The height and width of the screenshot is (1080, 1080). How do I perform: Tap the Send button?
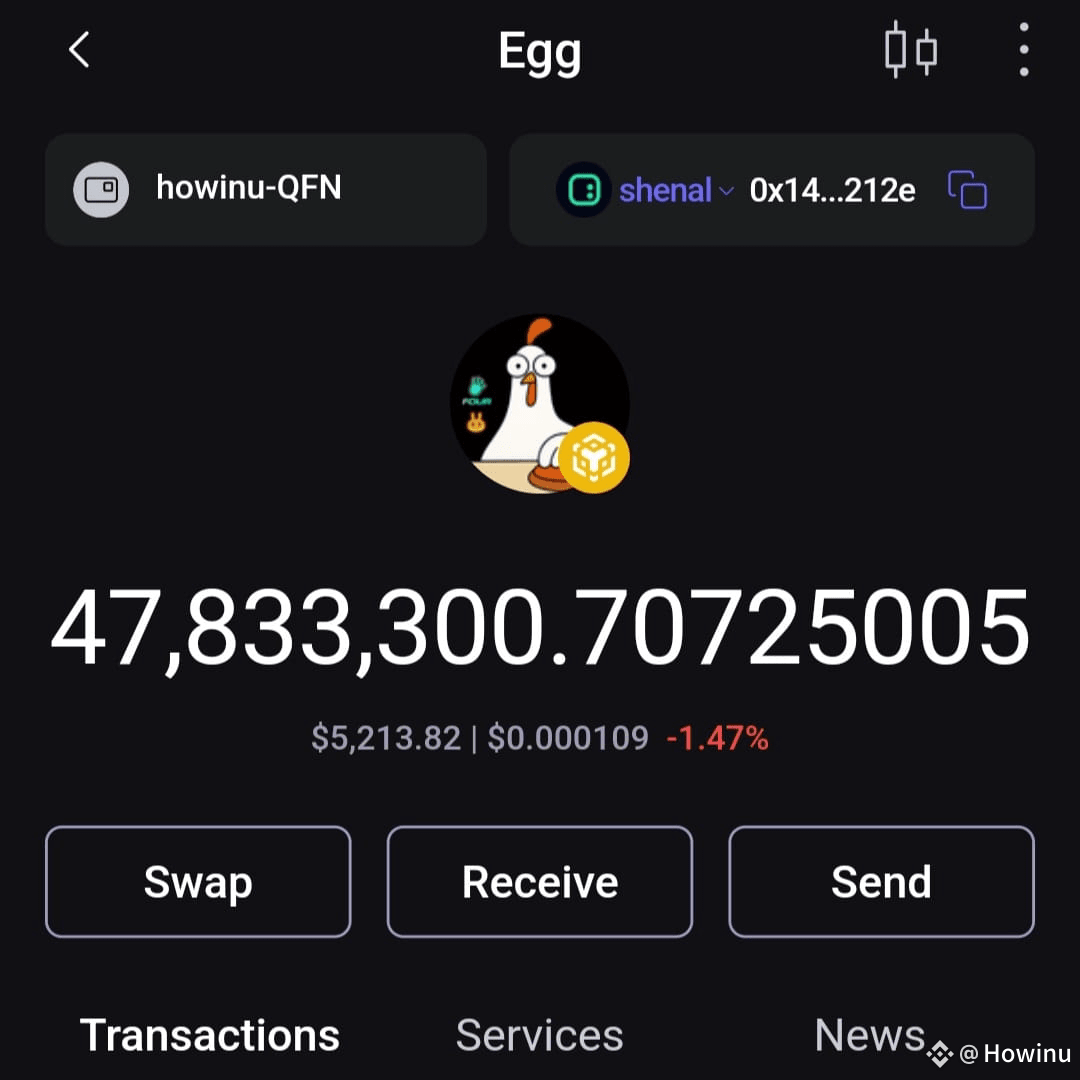881,882
